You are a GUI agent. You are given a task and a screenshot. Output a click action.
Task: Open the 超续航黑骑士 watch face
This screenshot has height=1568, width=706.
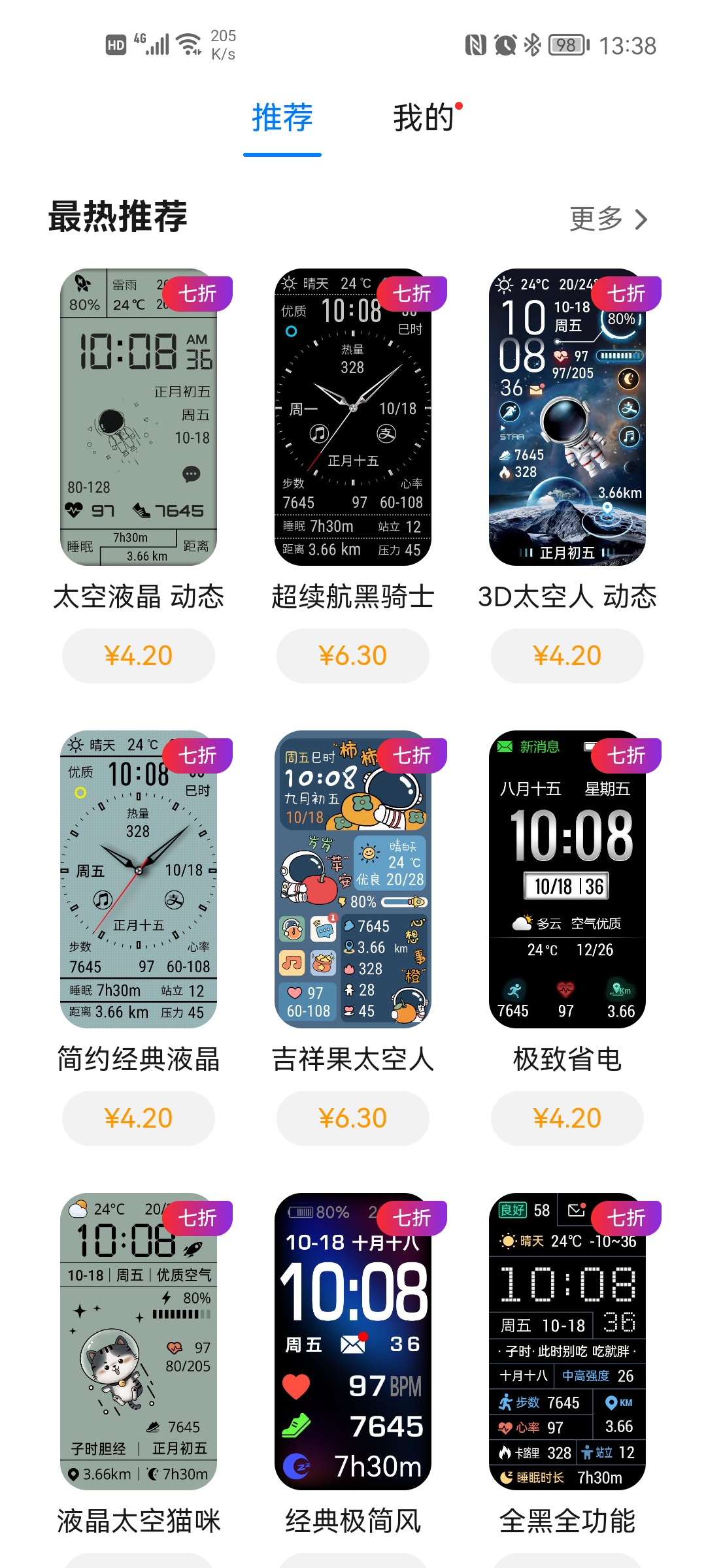(x=353, y=417)
